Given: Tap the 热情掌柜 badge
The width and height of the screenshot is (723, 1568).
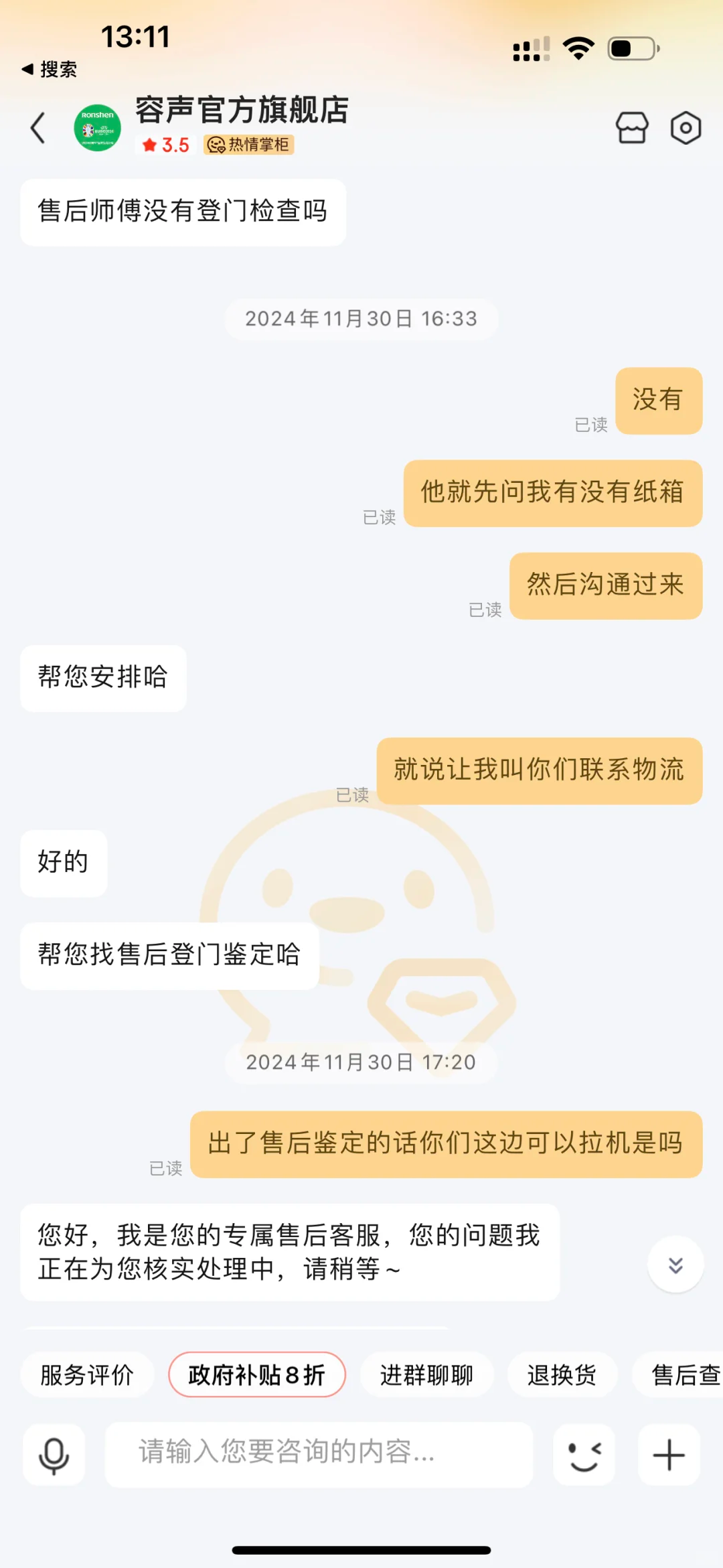Looking at the screenshot, I should point(248,145).
